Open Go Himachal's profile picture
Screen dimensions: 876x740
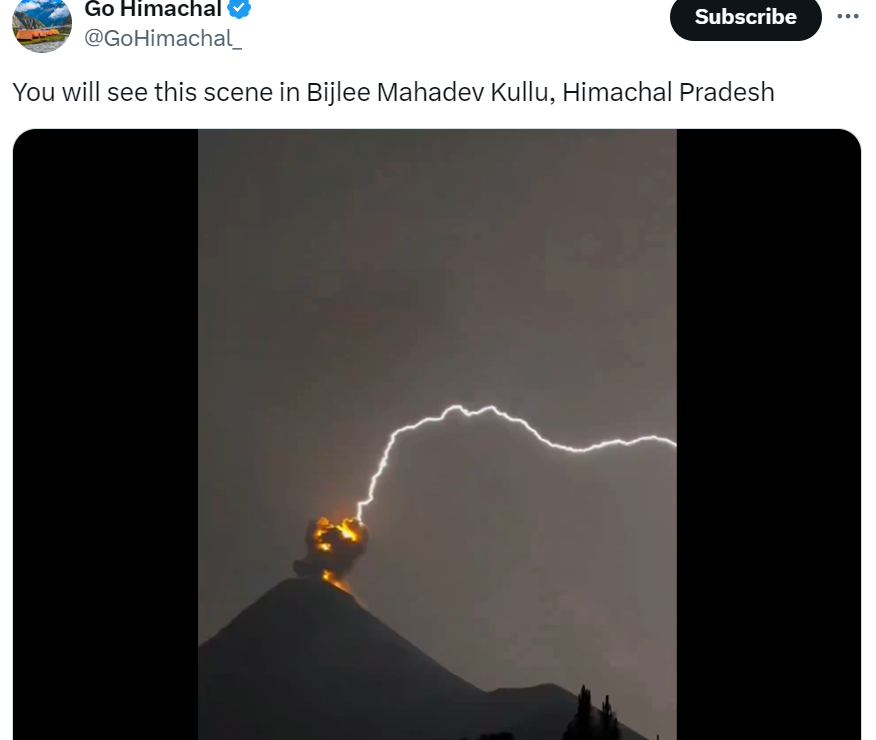click(42, 24)
